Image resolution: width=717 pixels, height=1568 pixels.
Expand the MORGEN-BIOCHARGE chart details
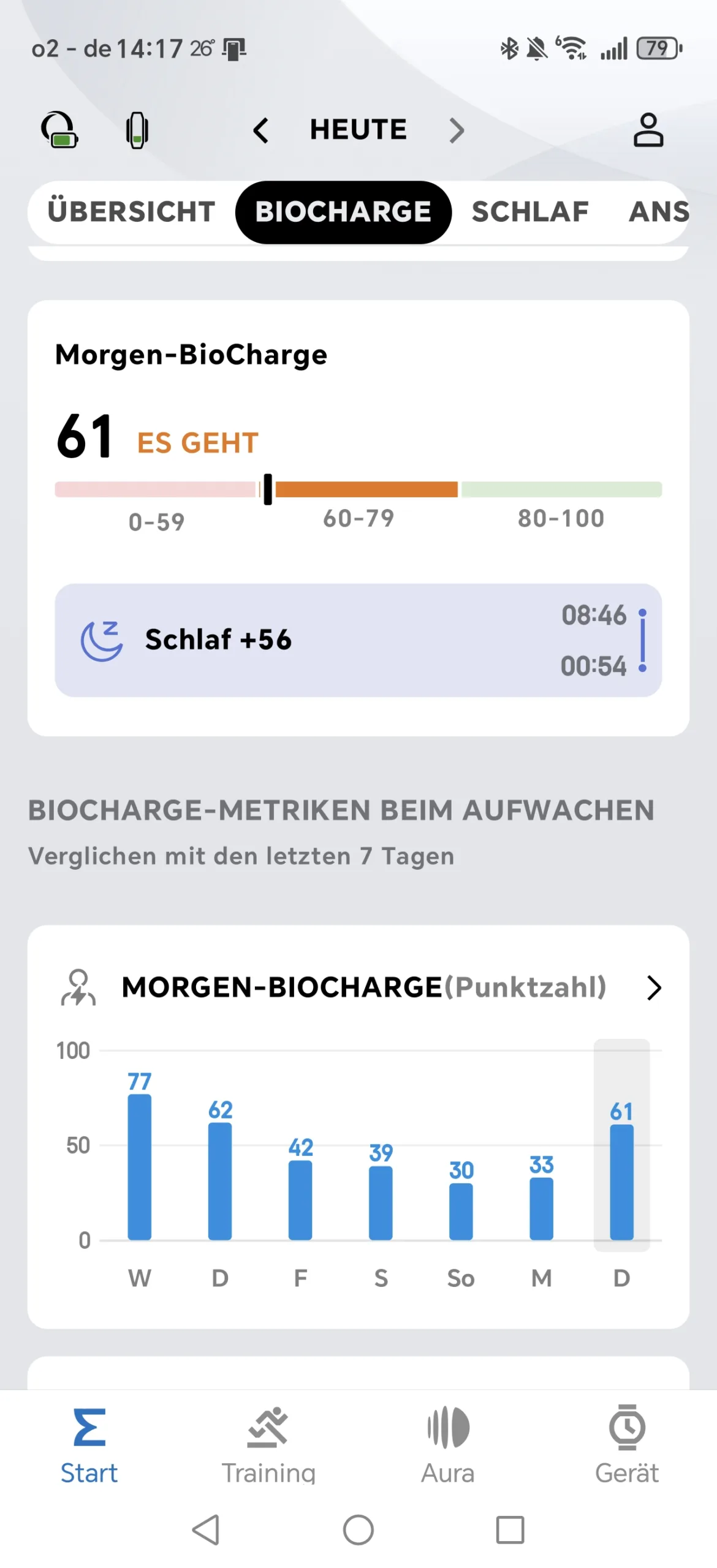pos(654,988)
